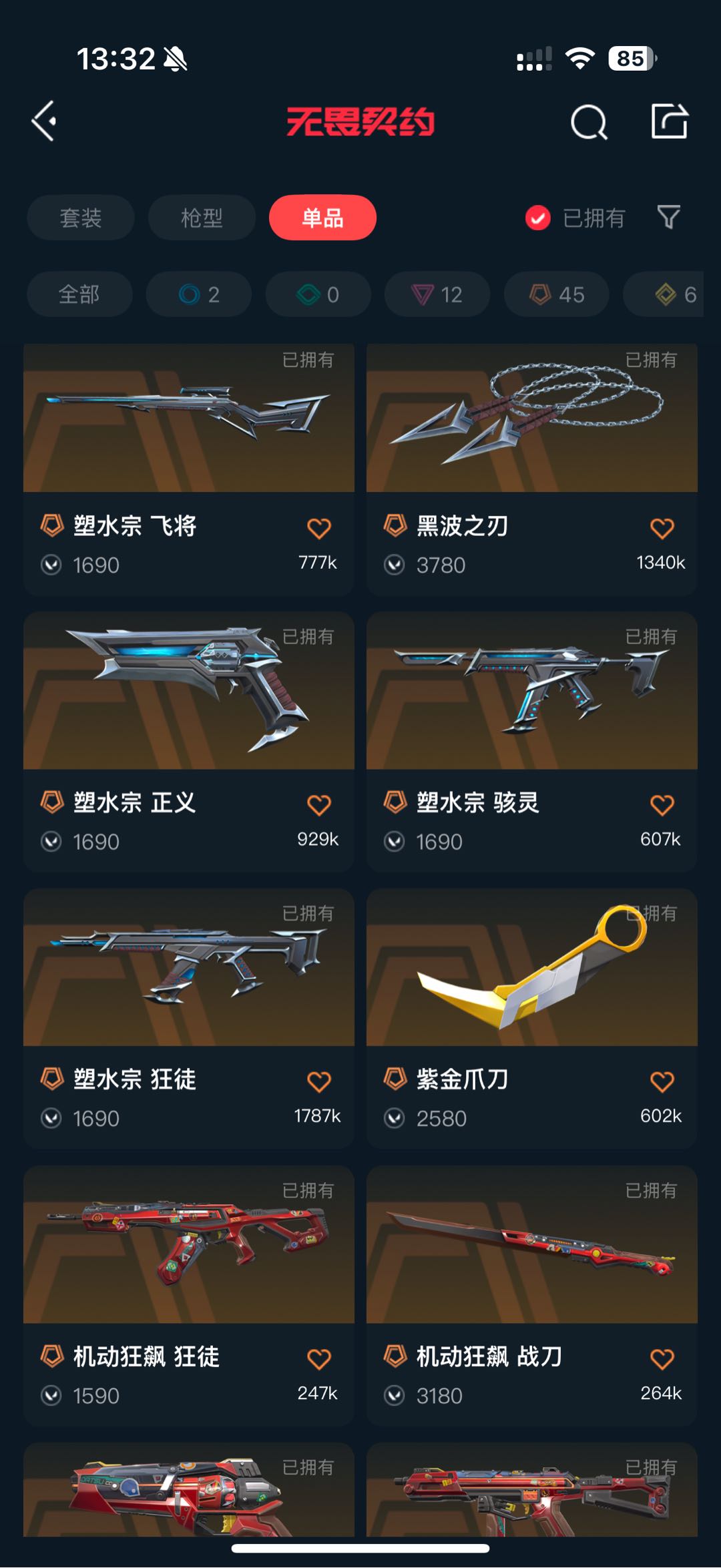Select the 全部 rarity chip
This screenshot has width=721, height=1568.
79,294
